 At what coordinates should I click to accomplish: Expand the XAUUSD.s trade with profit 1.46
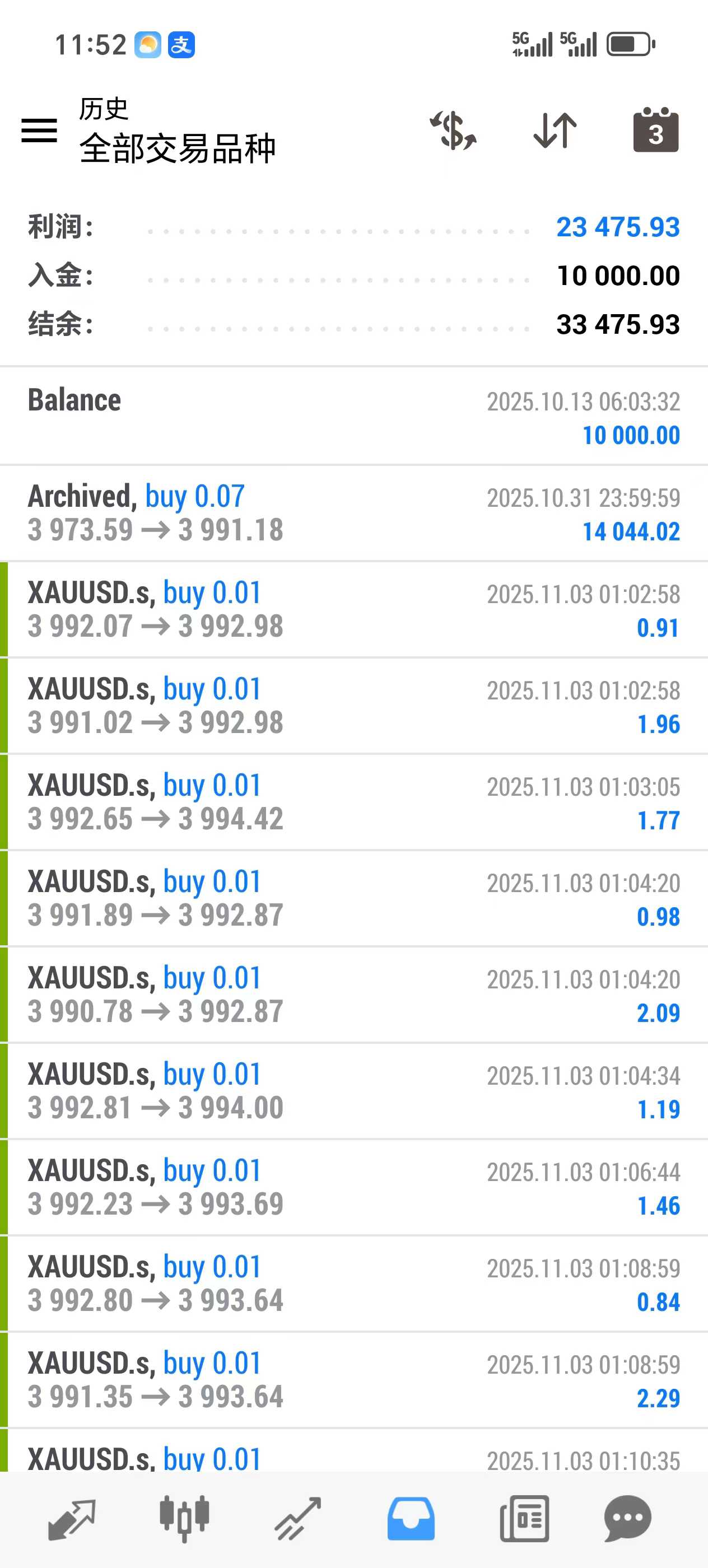coord(353,1187)
